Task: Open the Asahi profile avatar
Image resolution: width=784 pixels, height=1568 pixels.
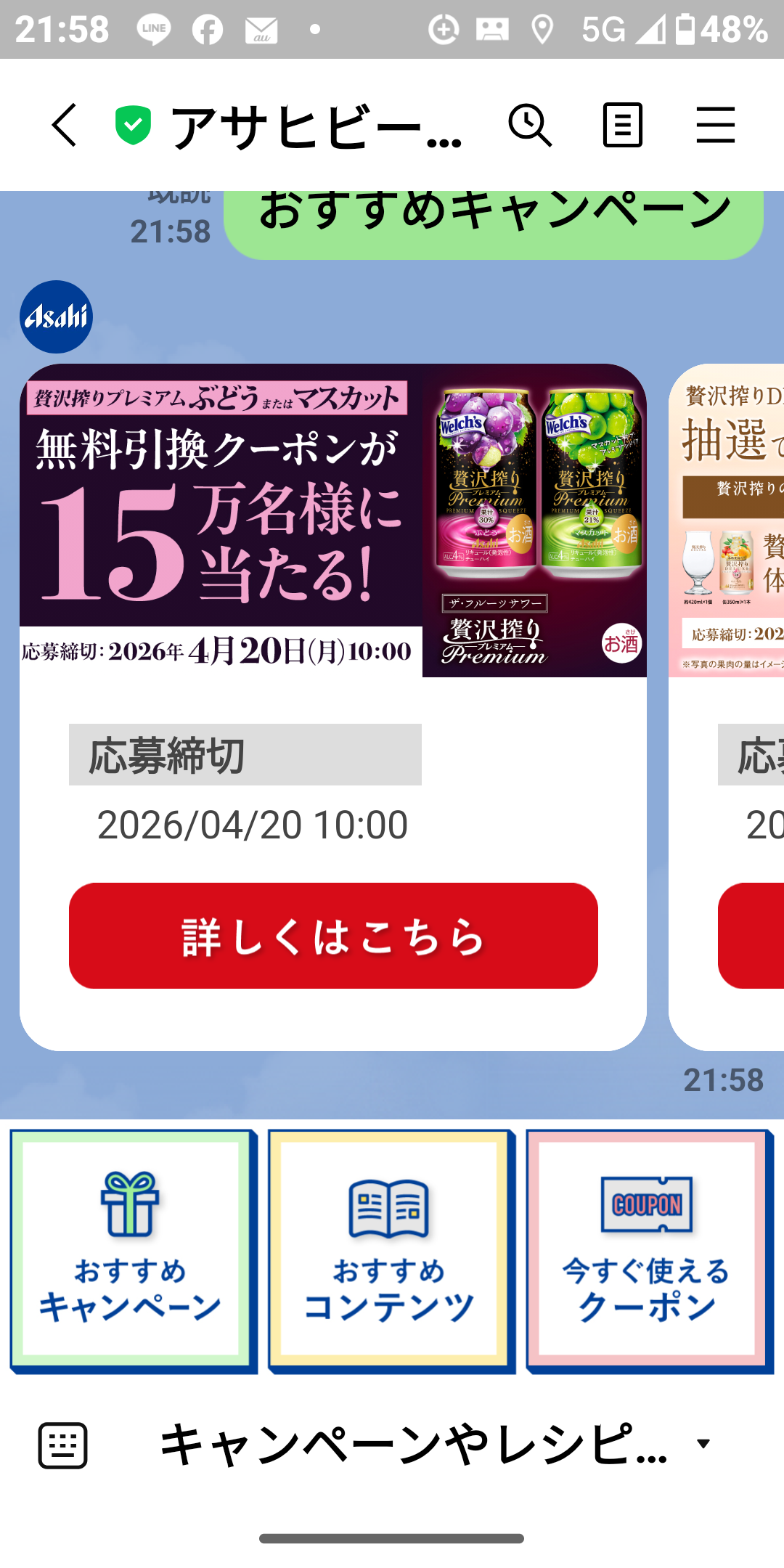Action: (56, 317)
